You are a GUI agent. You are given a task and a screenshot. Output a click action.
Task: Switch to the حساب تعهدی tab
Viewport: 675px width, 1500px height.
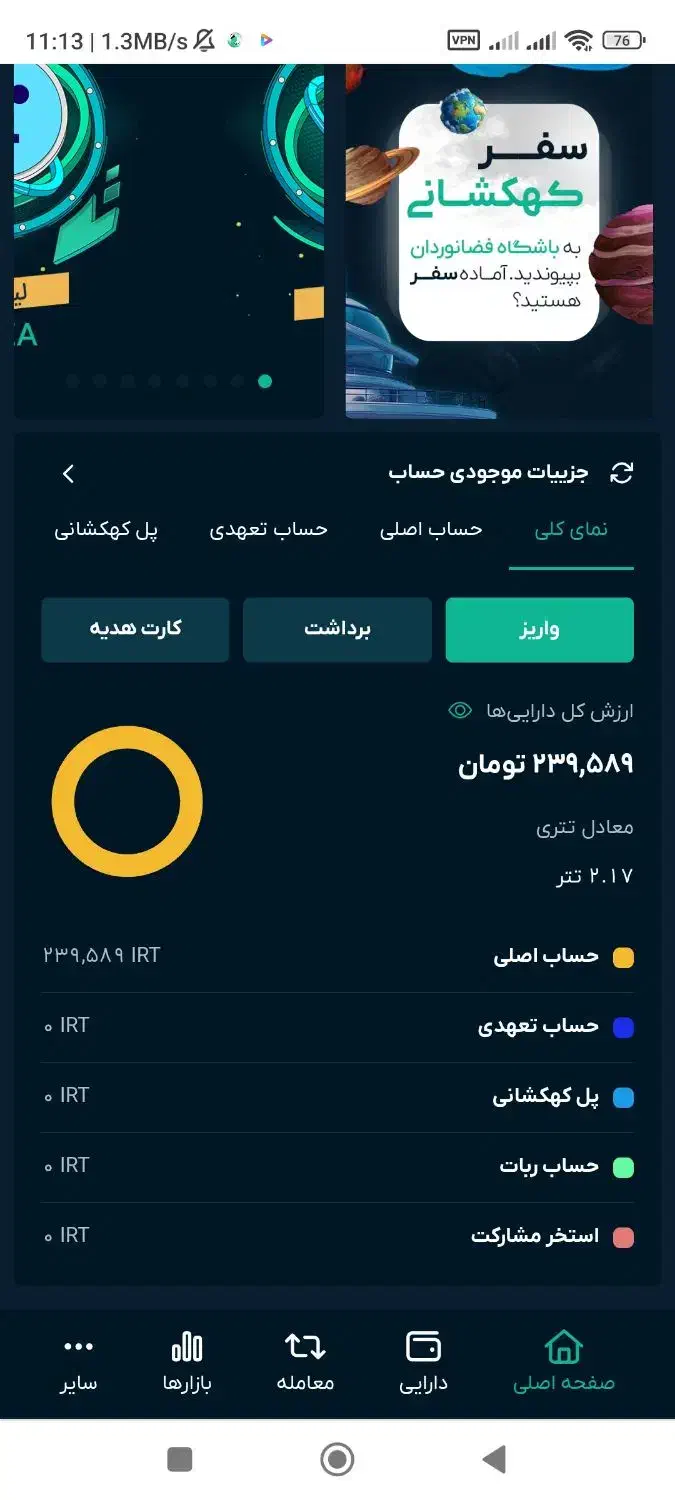(268, 530)
